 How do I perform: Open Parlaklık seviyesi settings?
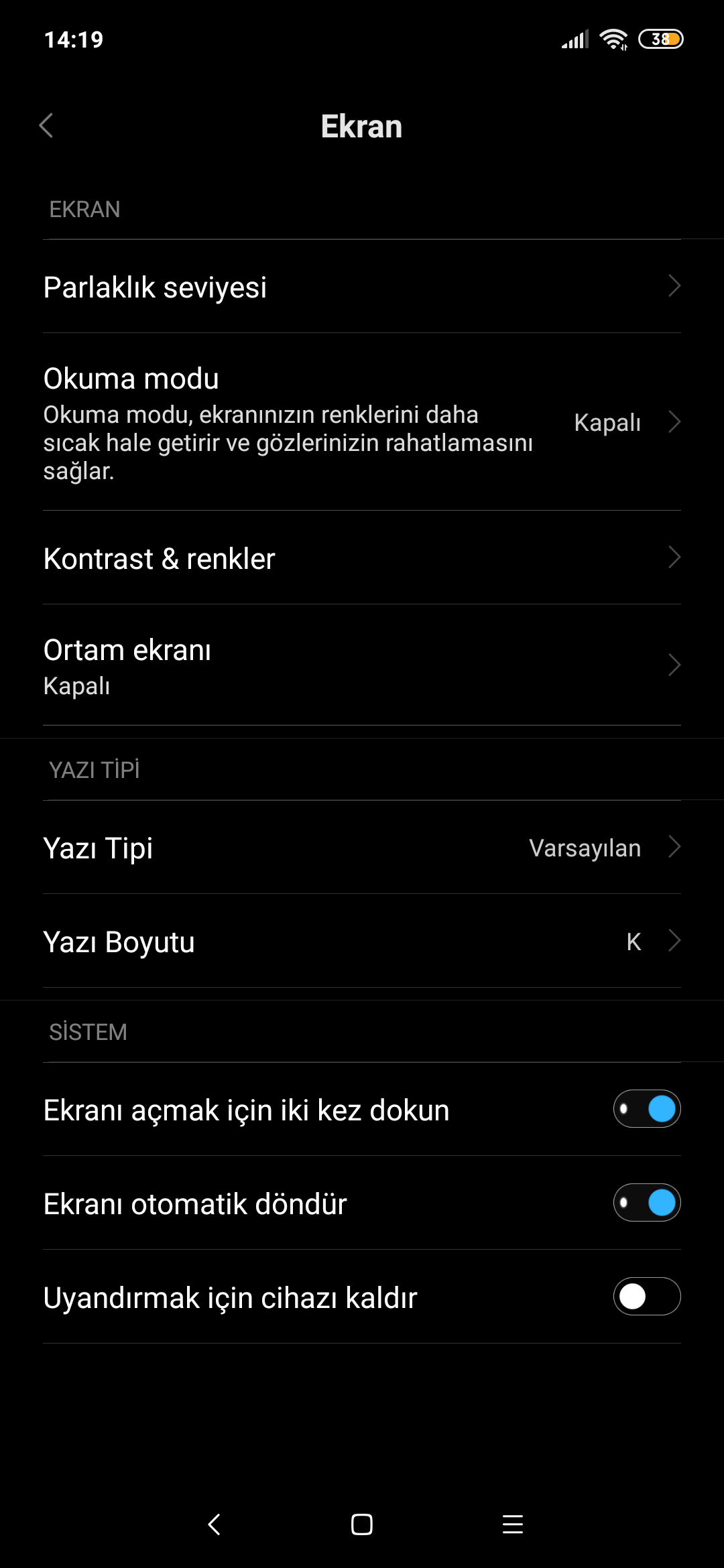coord(362,287)
